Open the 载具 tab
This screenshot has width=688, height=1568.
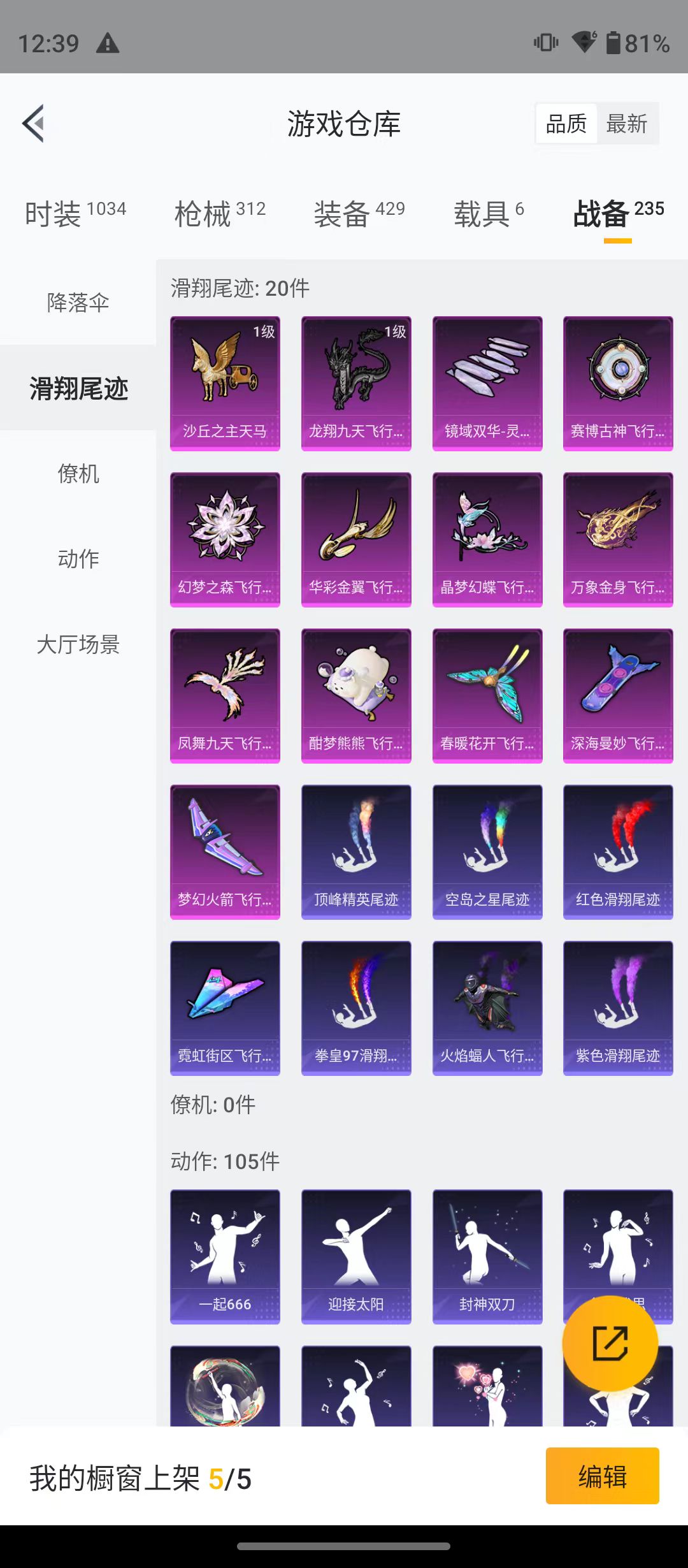489,214
